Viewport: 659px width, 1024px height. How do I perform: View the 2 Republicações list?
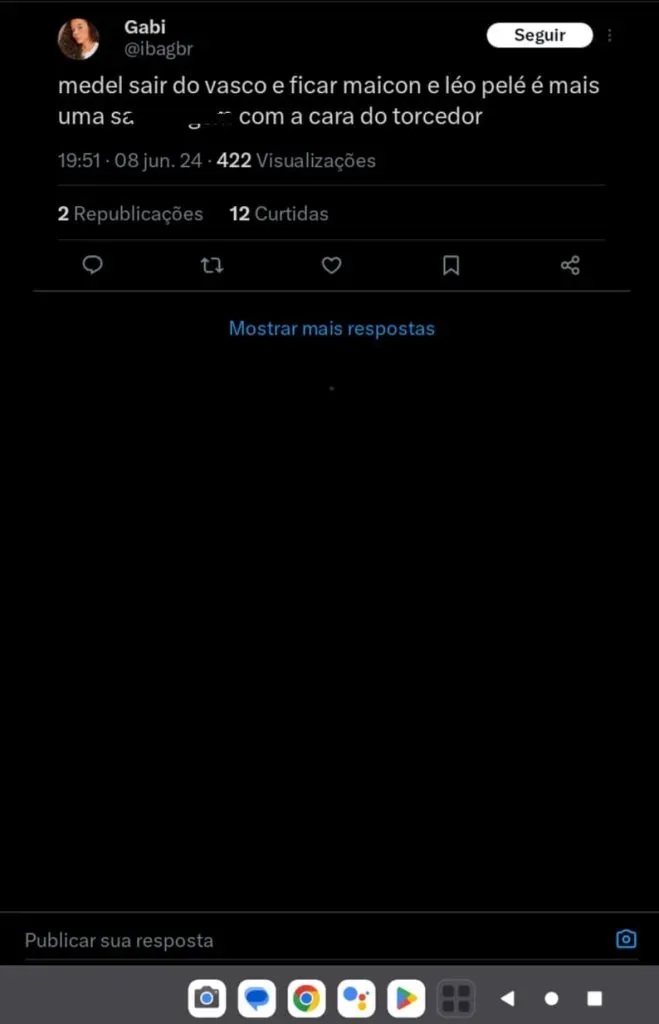130,213
